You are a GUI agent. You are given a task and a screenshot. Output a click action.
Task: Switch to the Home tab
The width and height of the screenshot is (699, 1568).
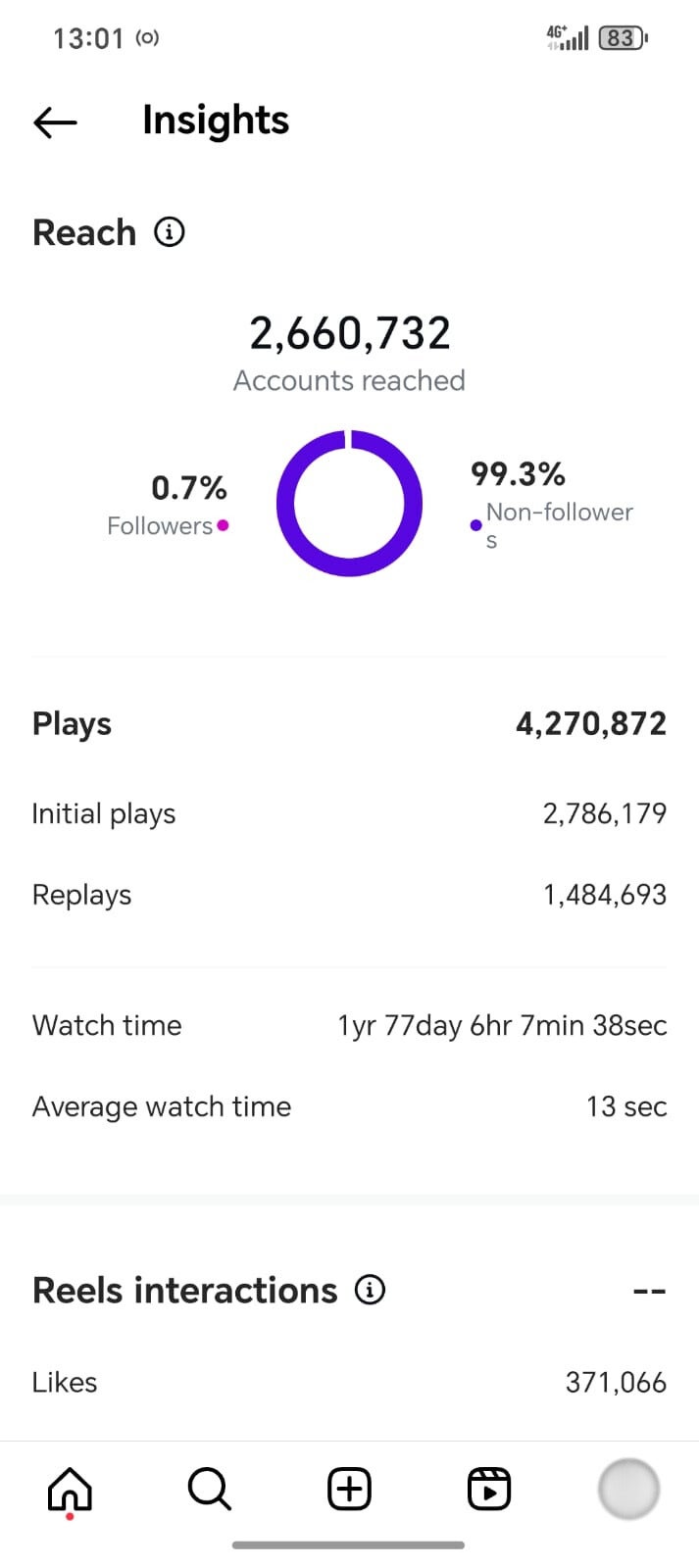pos(70,1490)
